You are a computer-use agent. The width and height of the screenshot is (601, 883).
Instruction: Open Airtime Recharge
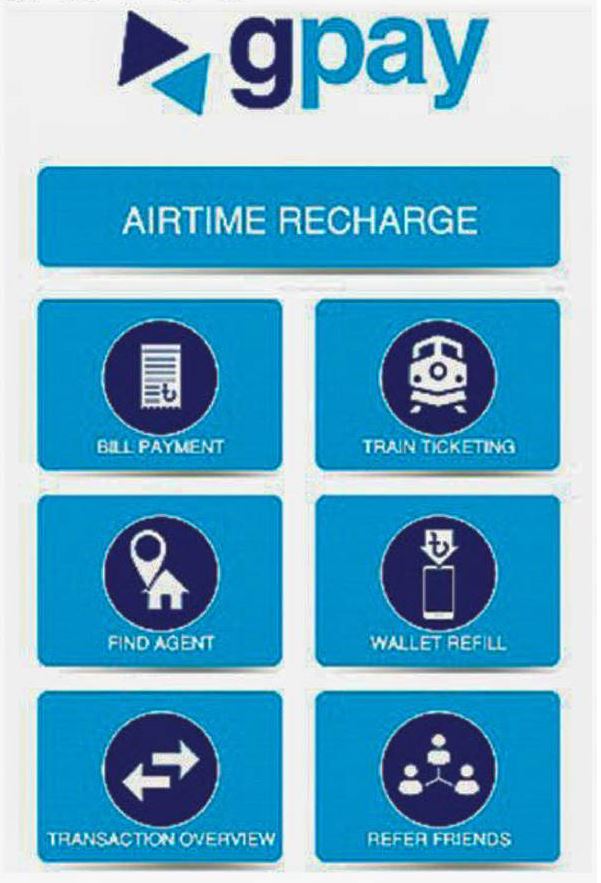click(x=298, y=218)
